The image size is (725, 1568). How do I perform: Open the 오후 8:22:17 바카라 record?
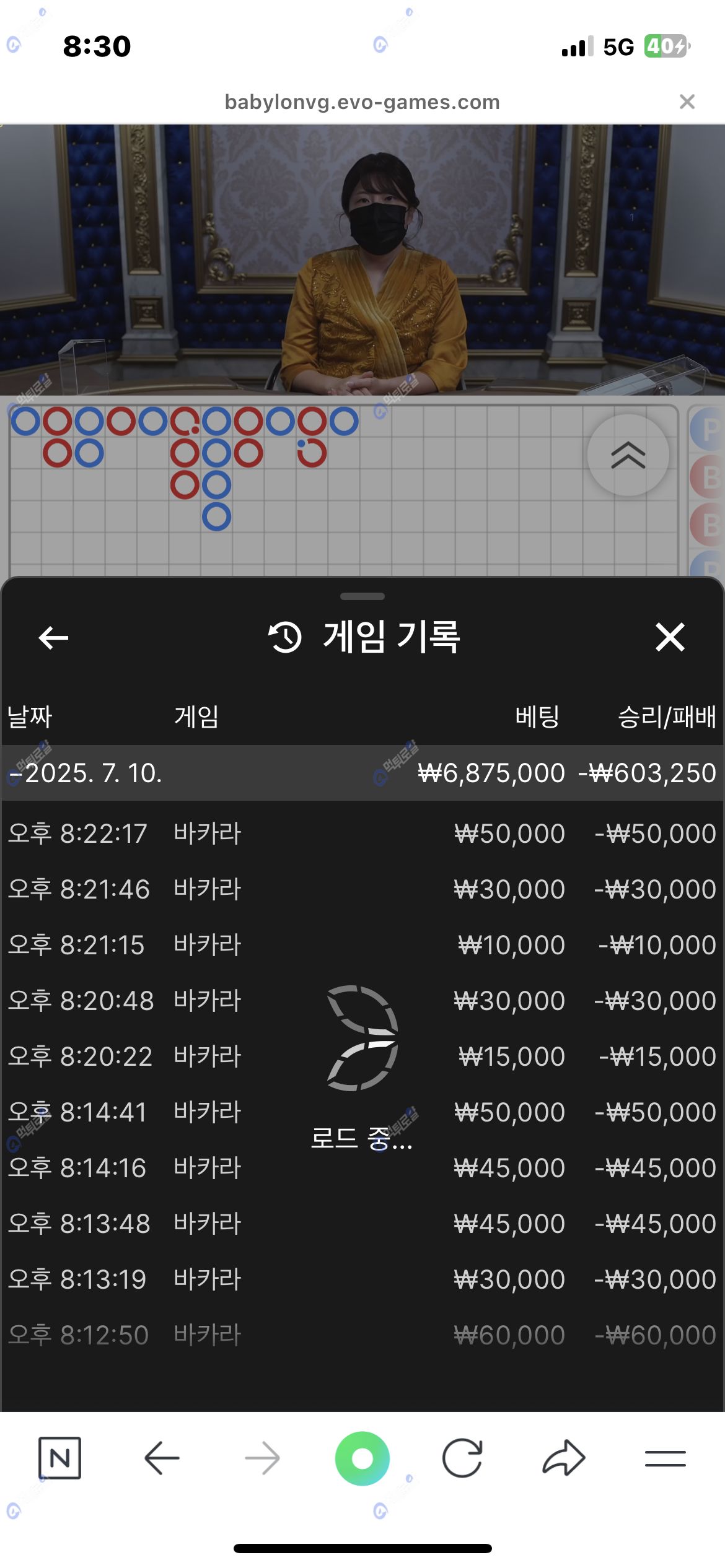(362, 834)
